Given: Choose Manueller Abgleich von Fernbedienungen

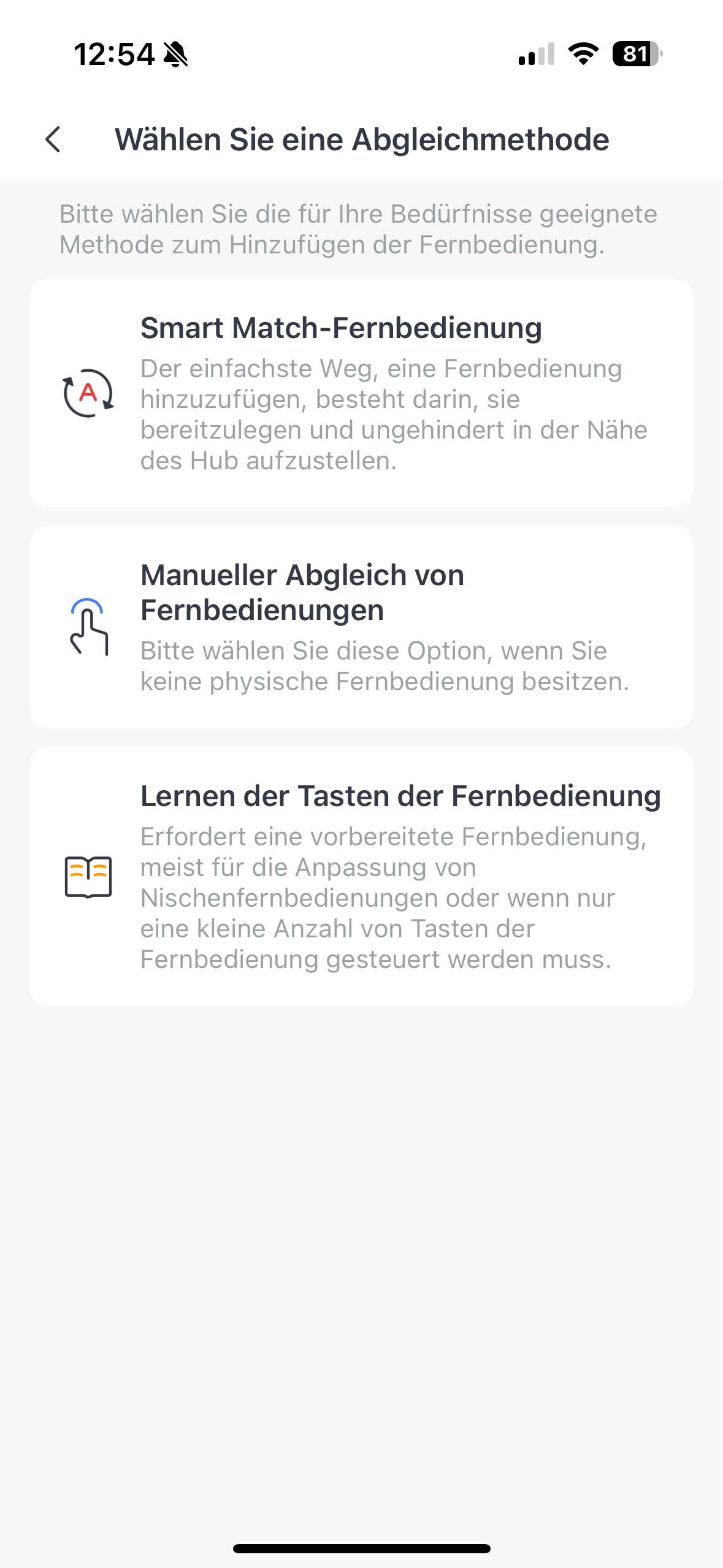Looking at the screenshot, I should click(361, 626).
